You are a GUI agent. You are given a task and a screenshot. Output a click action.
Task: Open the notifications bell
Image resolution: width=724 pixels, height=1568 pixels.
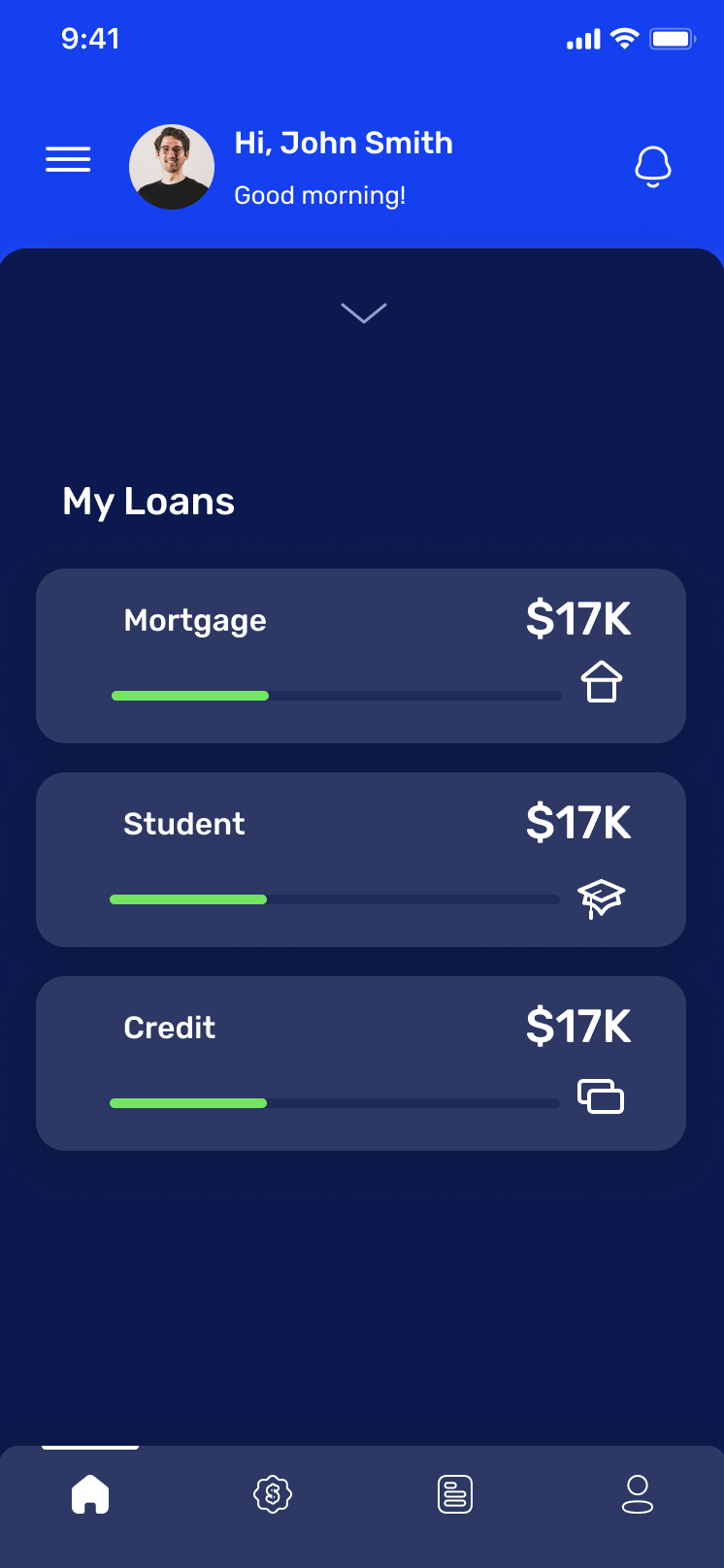pos(653,167)
